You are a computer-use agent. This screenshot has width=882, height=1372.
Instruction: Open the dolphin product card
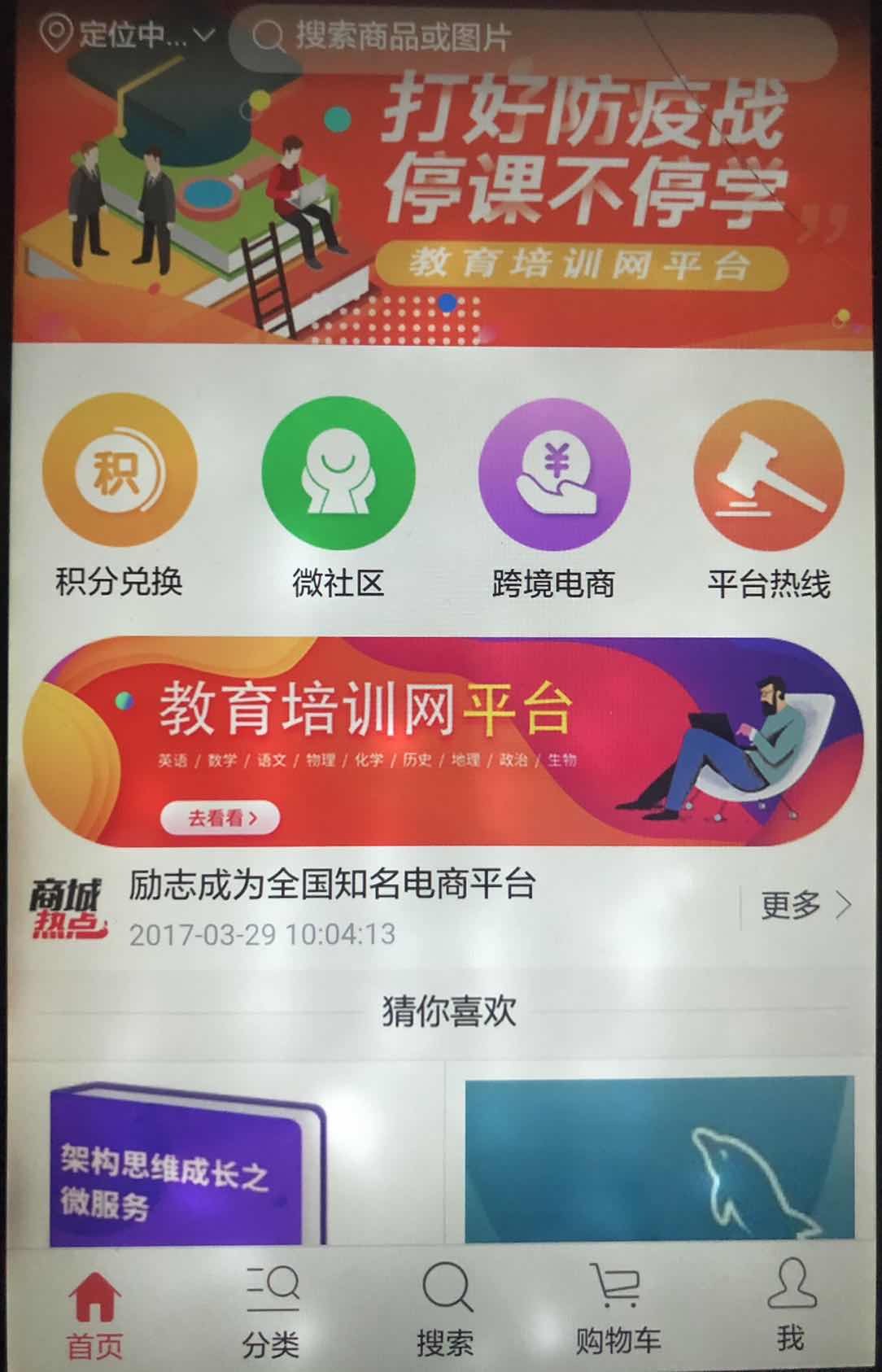tap(659, 1160)
